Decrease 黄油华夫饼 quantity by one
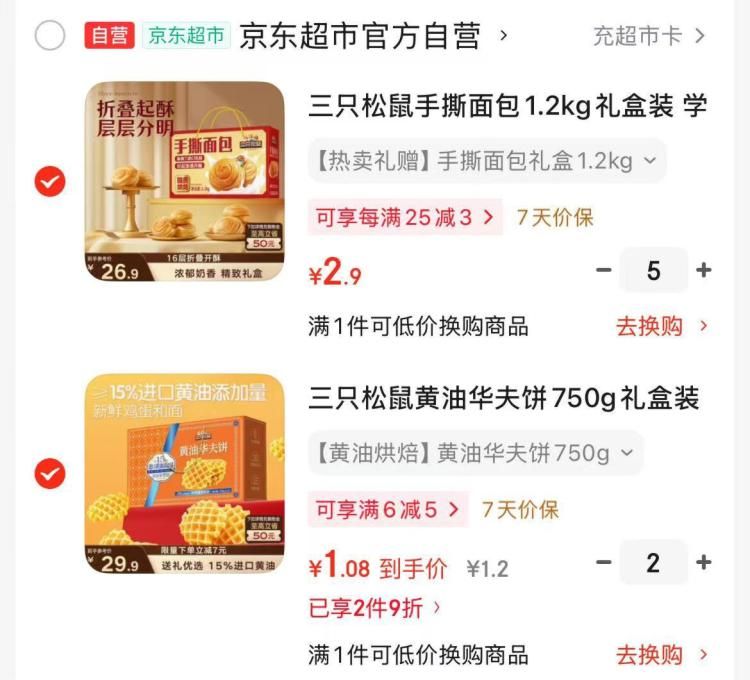Image resolution: width=750 pixels, height=680 pixels. 603,562
